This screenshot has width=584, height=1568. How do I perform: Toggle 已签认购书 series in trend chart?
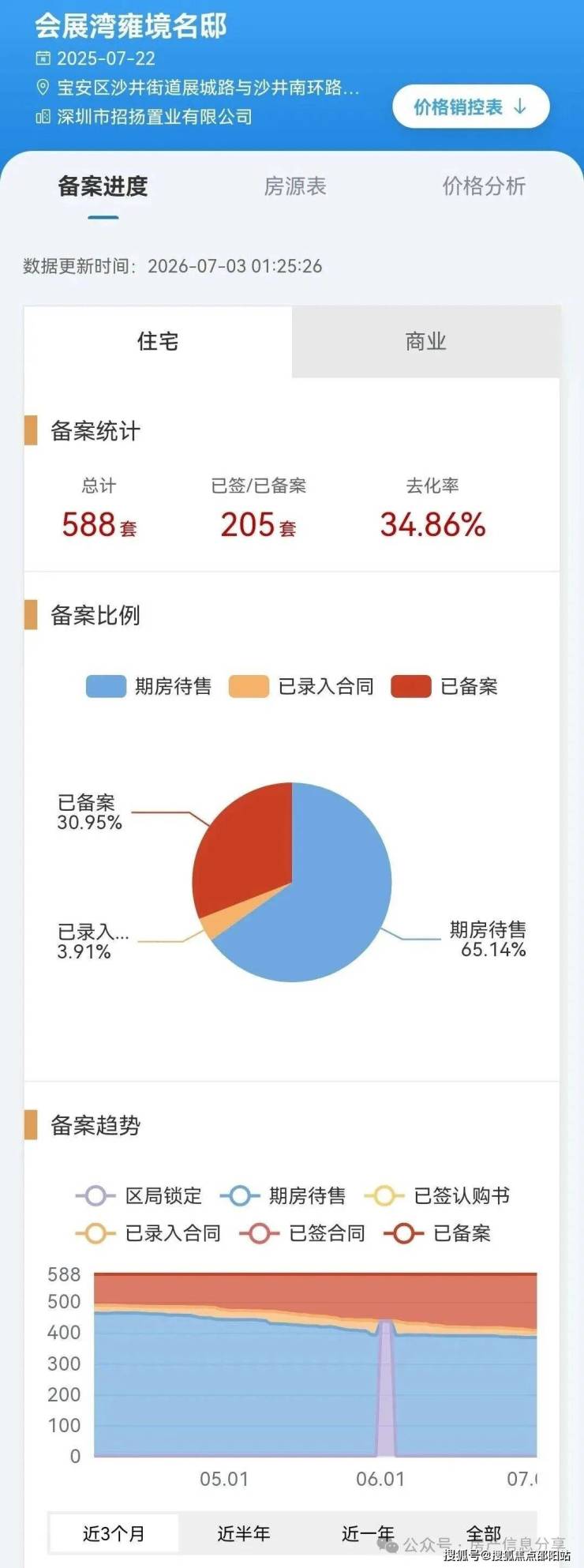(x=437, y=1195)
